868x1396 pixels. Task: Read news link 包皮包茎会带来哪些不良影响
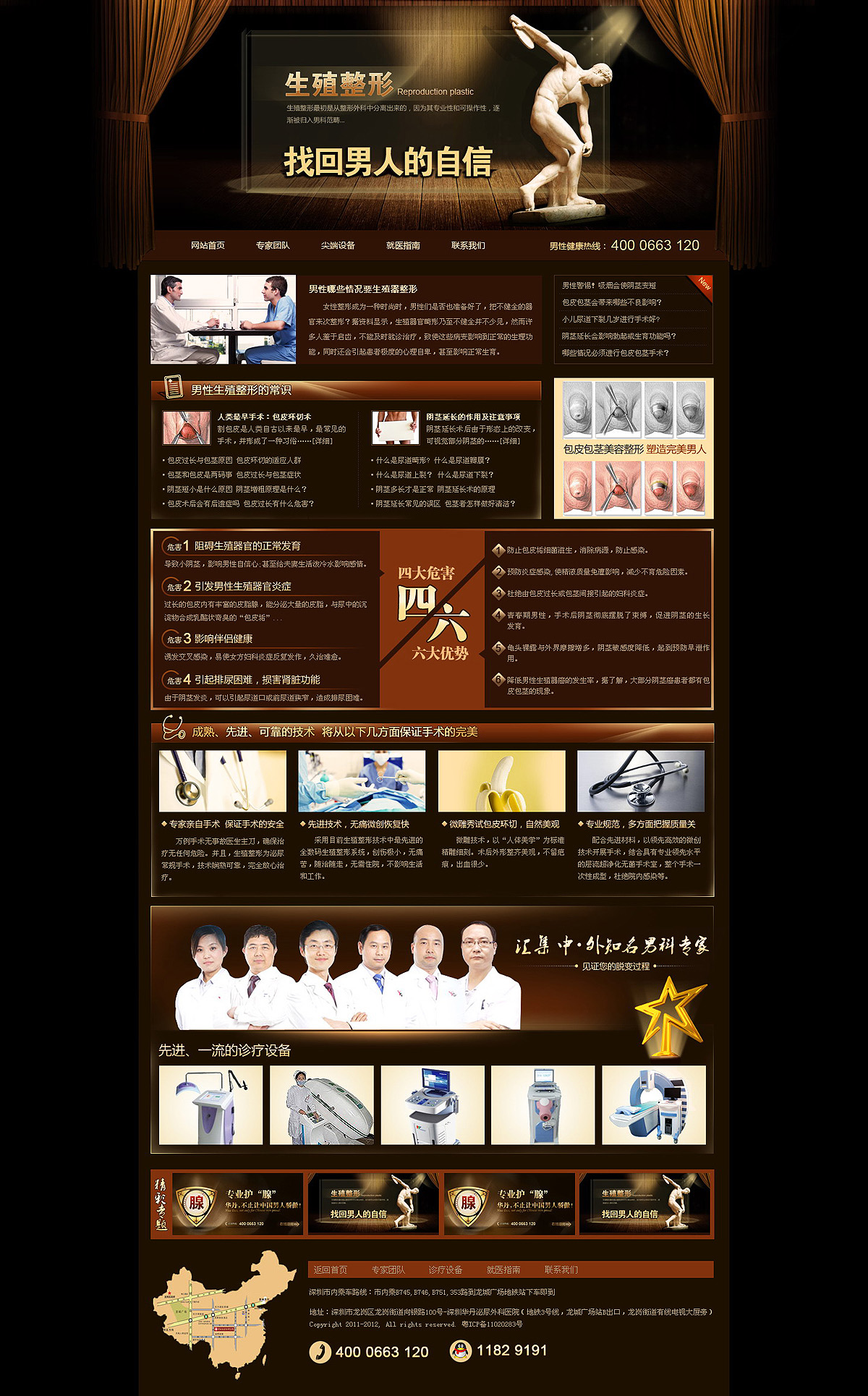point(611,302)
